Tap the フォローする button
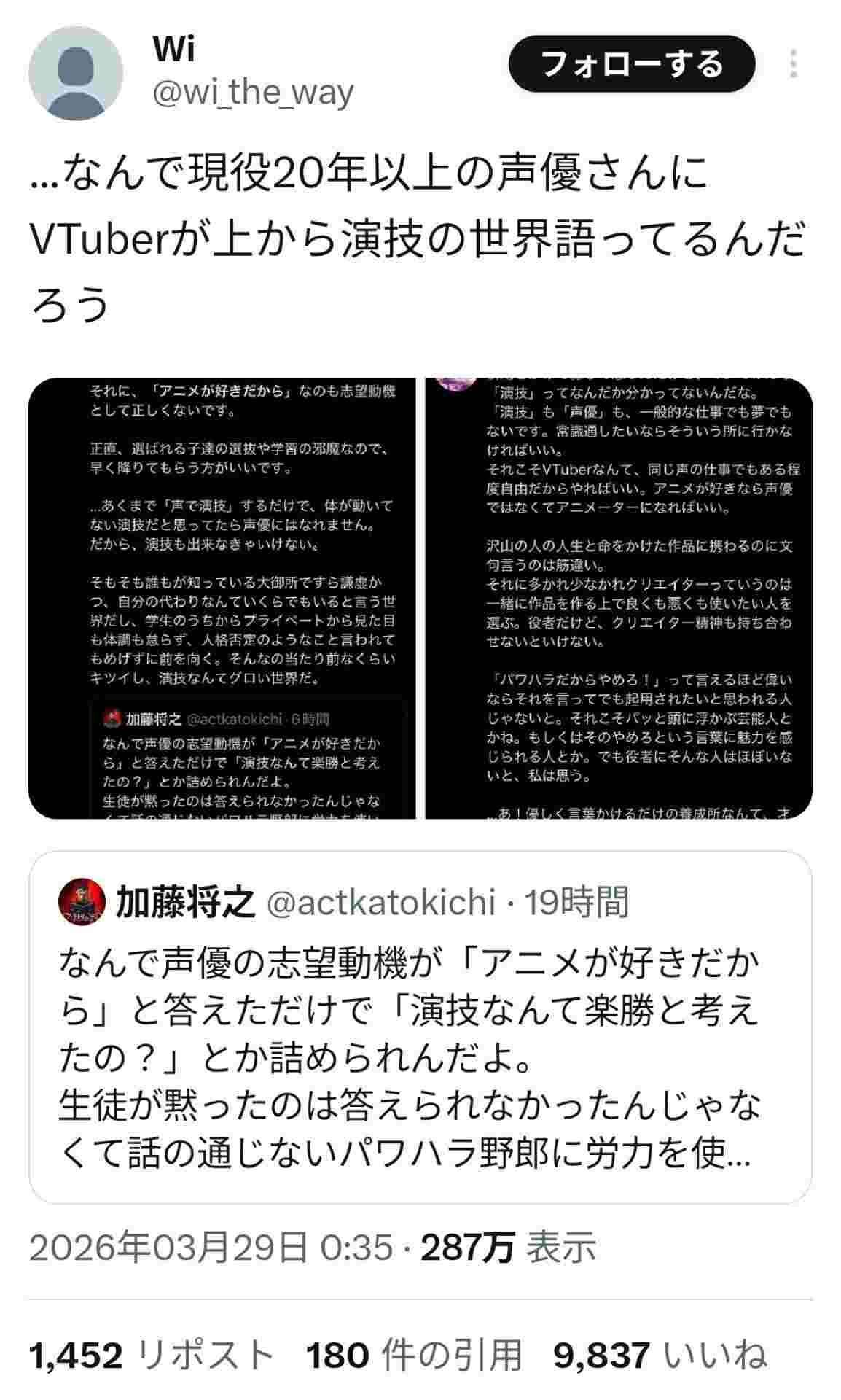This screenshot has height=1400, width=841. 631,65
